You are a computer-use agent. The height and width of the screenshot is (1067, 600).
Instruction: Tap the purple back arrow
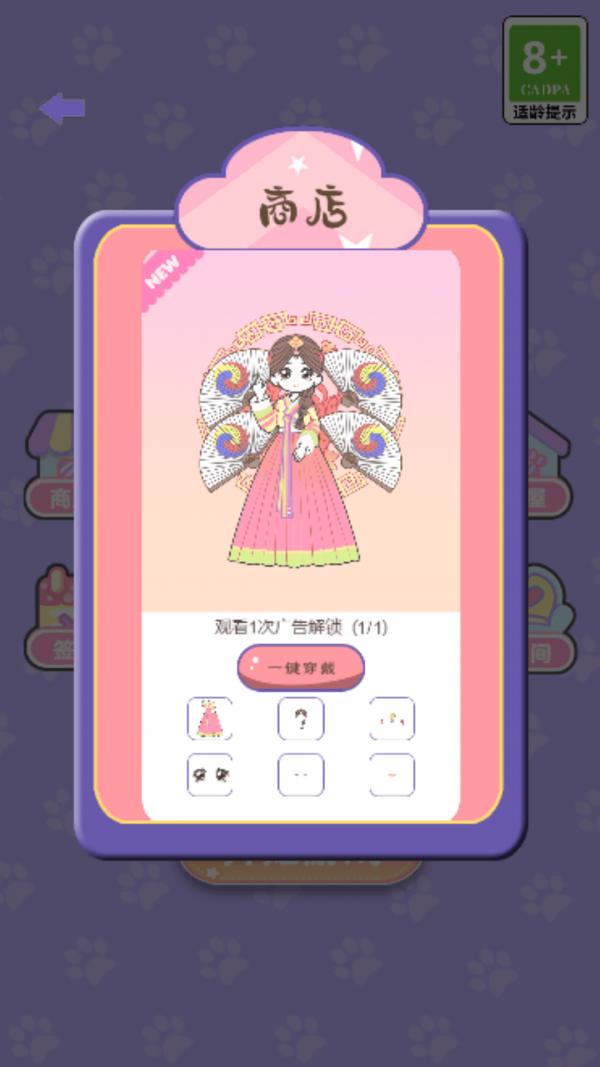(62, 108)
